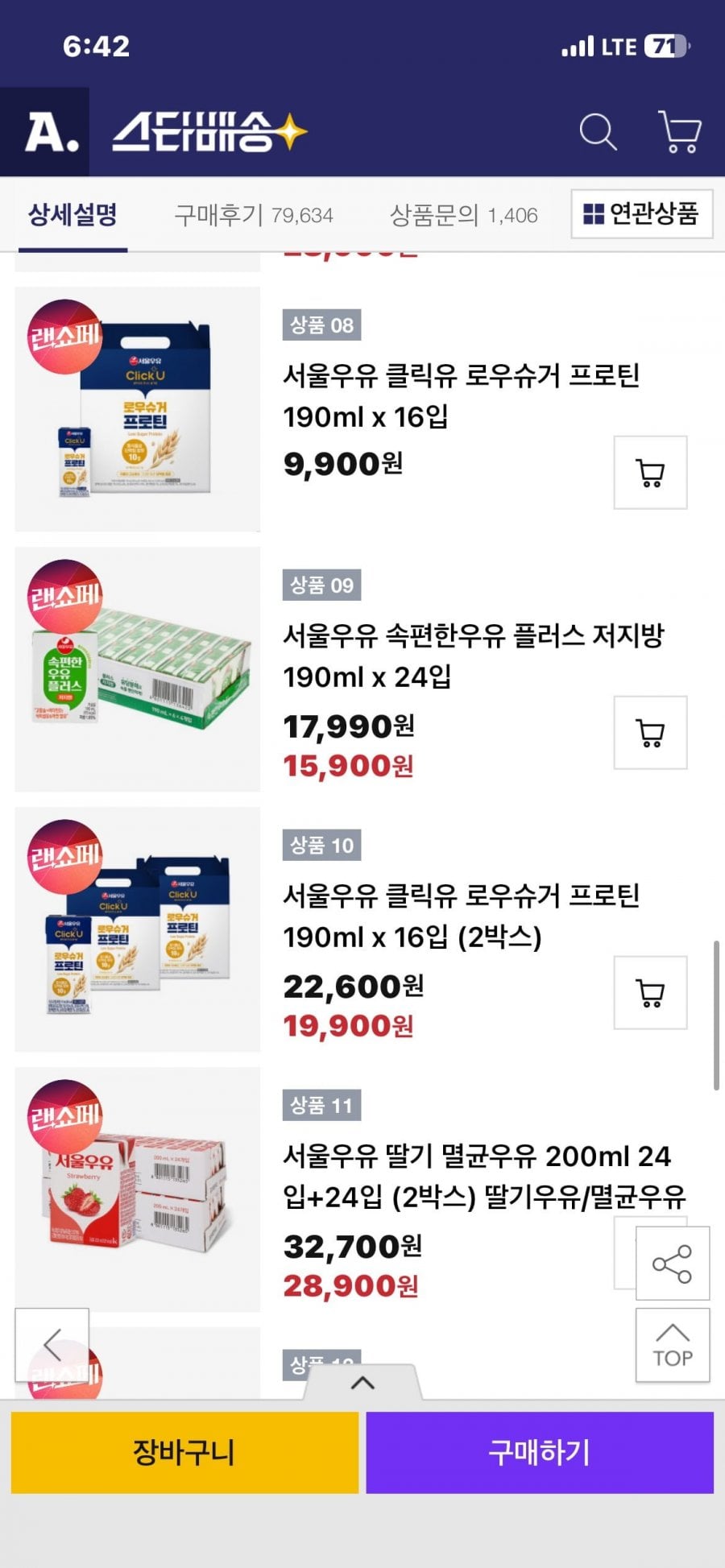This screenshot has width=725, height=1568.
Task: Jump back to TOP of page
Action: tap(673, 1346)
